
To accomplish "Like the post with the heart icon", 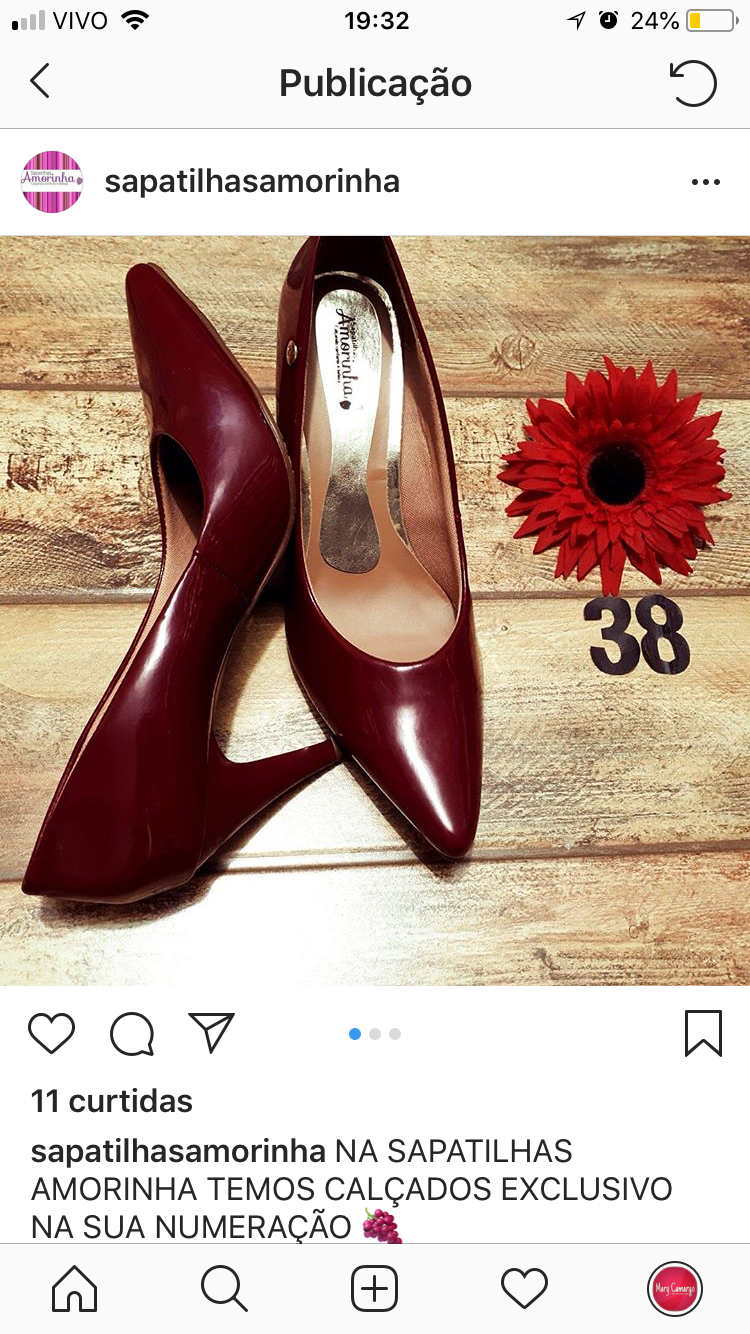I will click(x=52, y=1034).
